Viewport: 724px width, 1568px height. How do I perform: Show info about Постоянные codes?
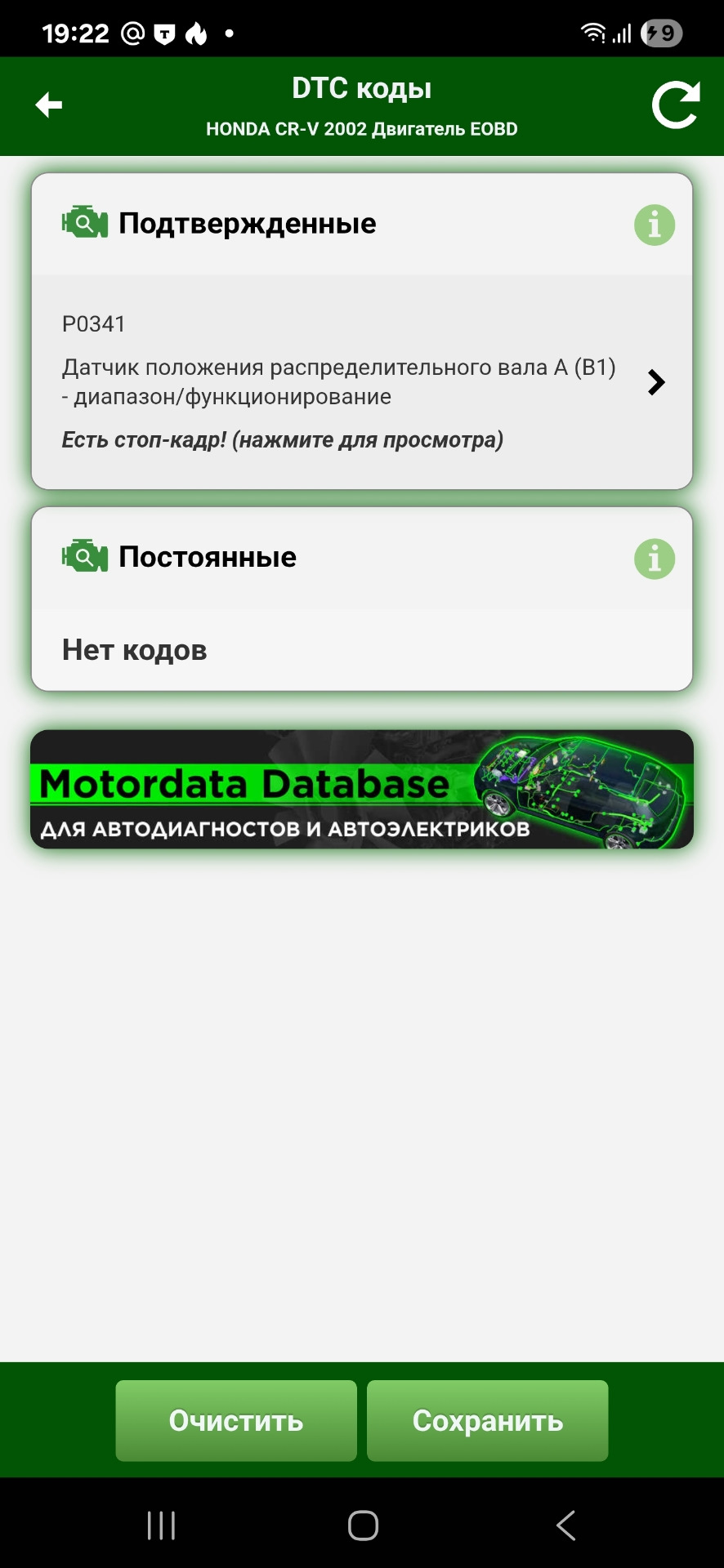655,559
